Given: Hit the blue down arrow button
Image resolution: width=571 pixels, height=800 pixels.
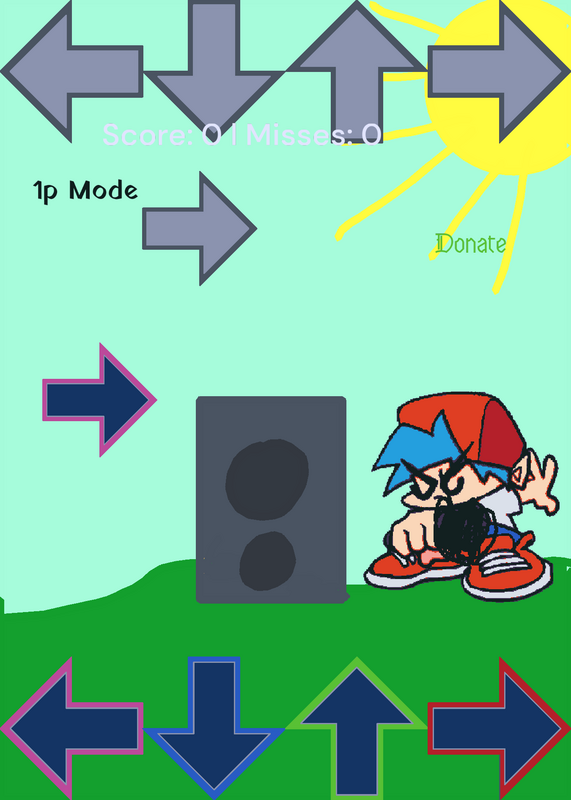Looking at the screenshot, I should coord(214,728).
